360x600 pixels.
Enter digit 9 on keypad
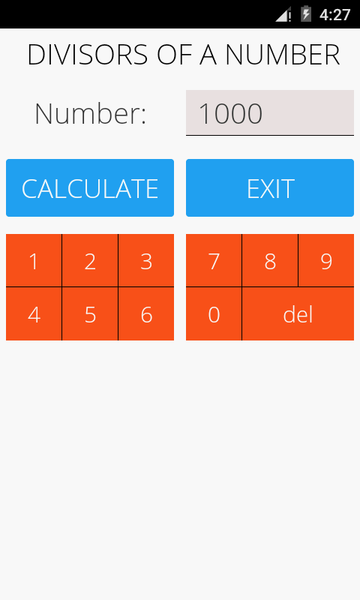[326, 260]
